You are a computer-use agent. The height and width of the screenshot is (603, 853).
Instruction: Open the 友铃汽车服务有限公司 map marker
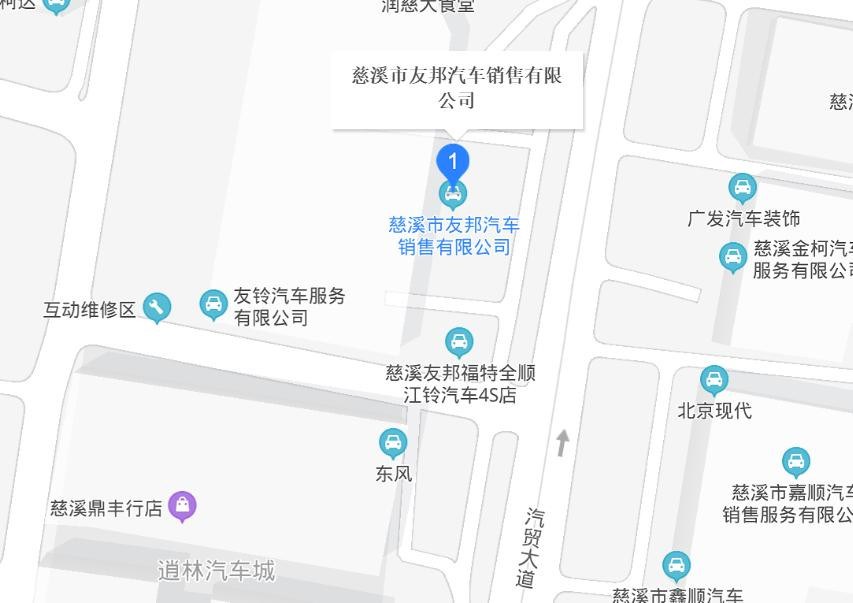[213, 304]
